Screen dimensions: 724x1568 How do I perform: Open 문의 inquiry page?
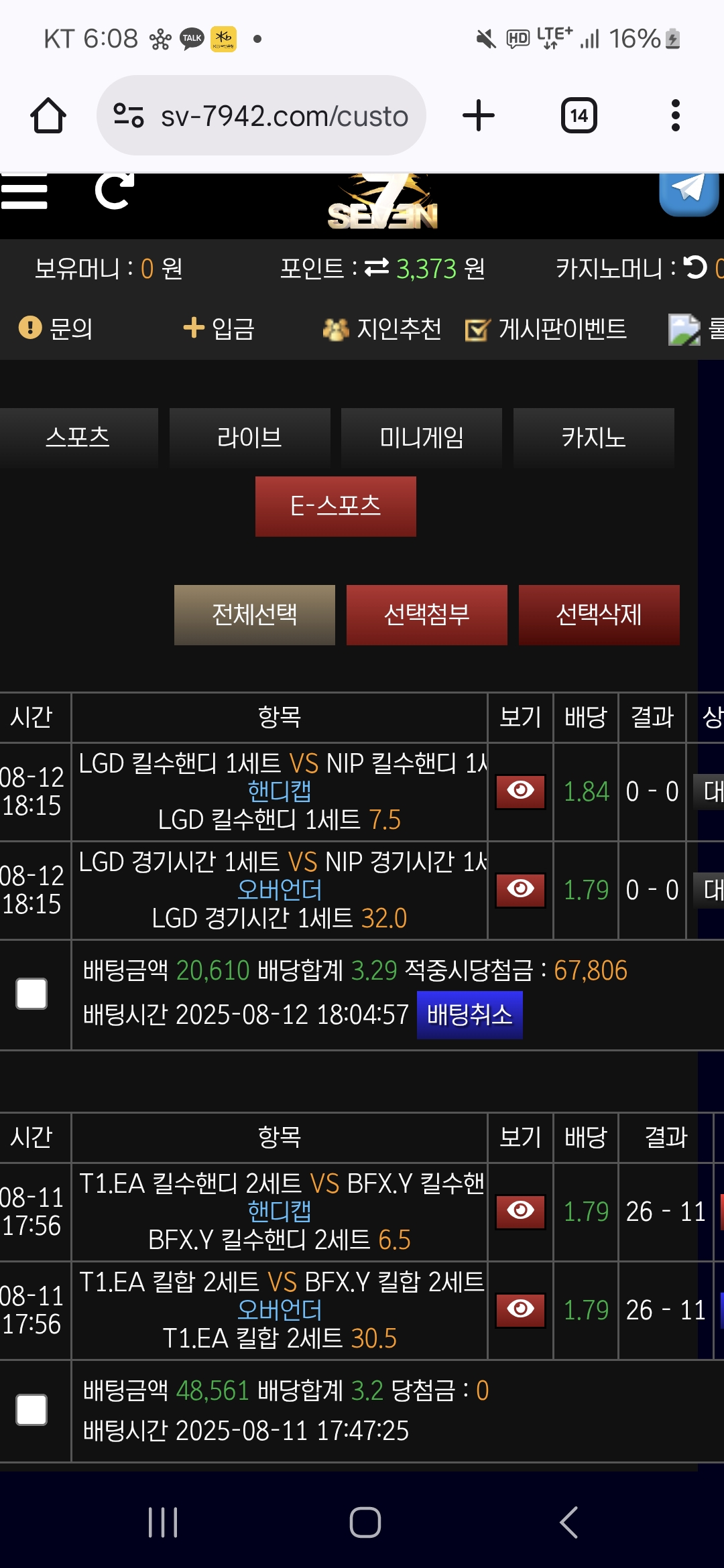tap(56, 328)
